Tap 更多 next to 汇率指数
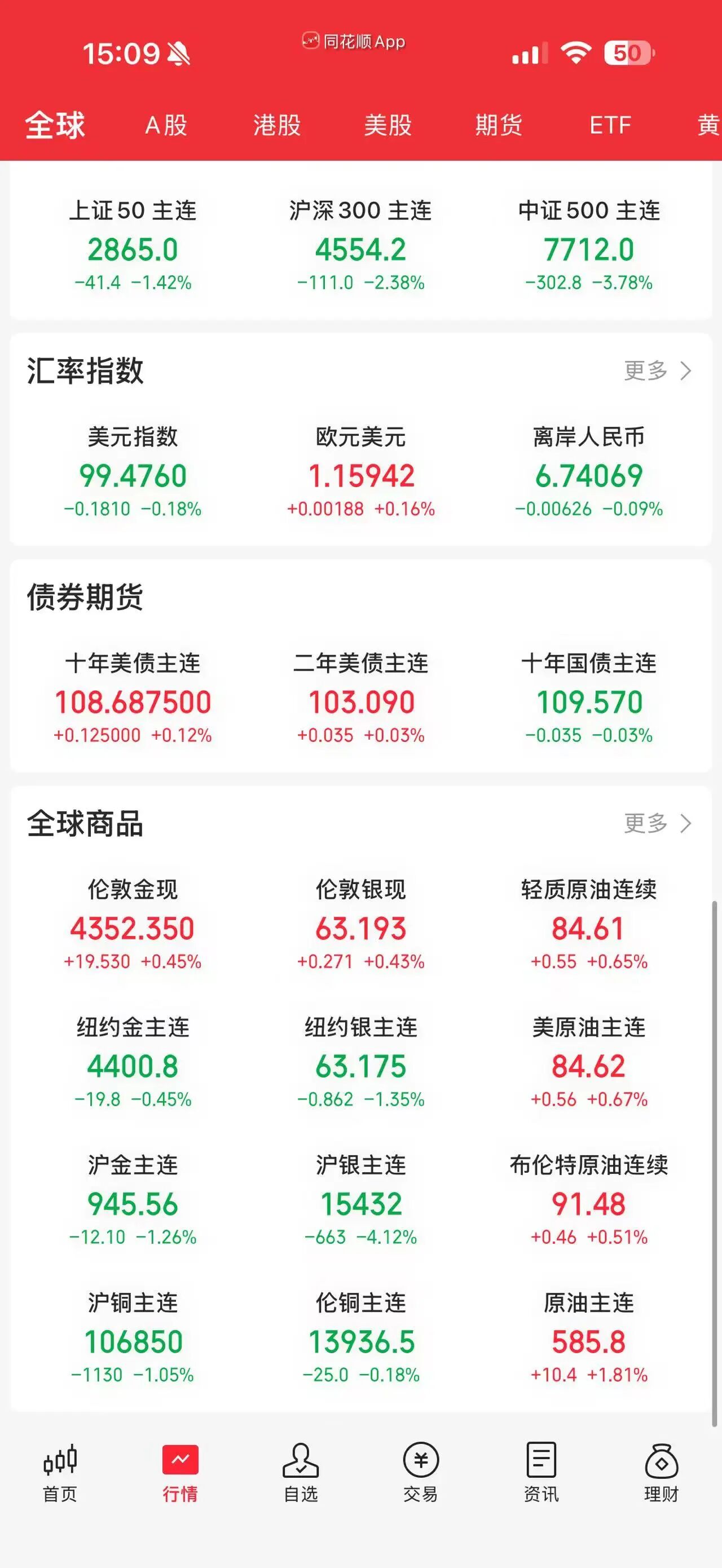This screenshot has height=1568, width=722. (658, 370)
